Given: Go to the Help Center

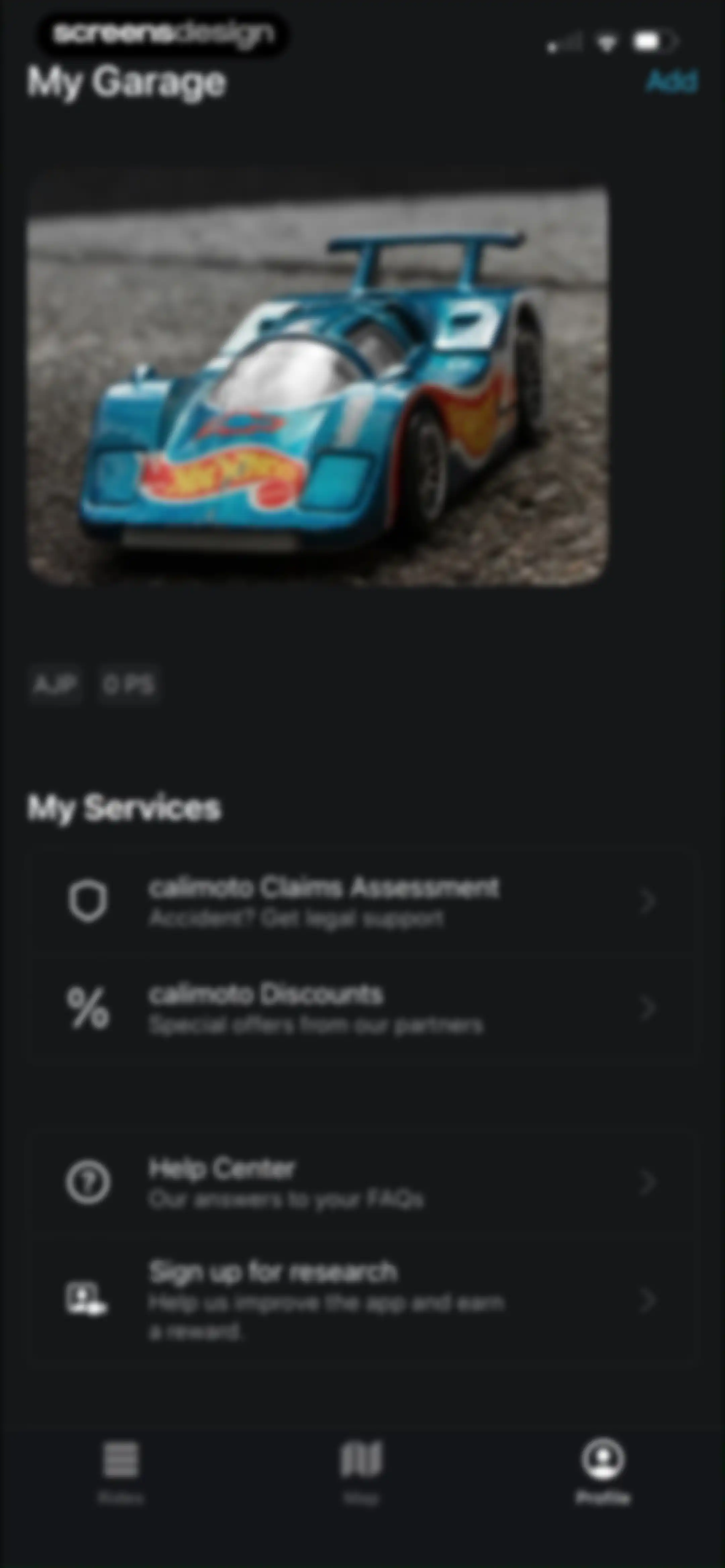Looking at the screenshot, I should (x=362, y=1182).
